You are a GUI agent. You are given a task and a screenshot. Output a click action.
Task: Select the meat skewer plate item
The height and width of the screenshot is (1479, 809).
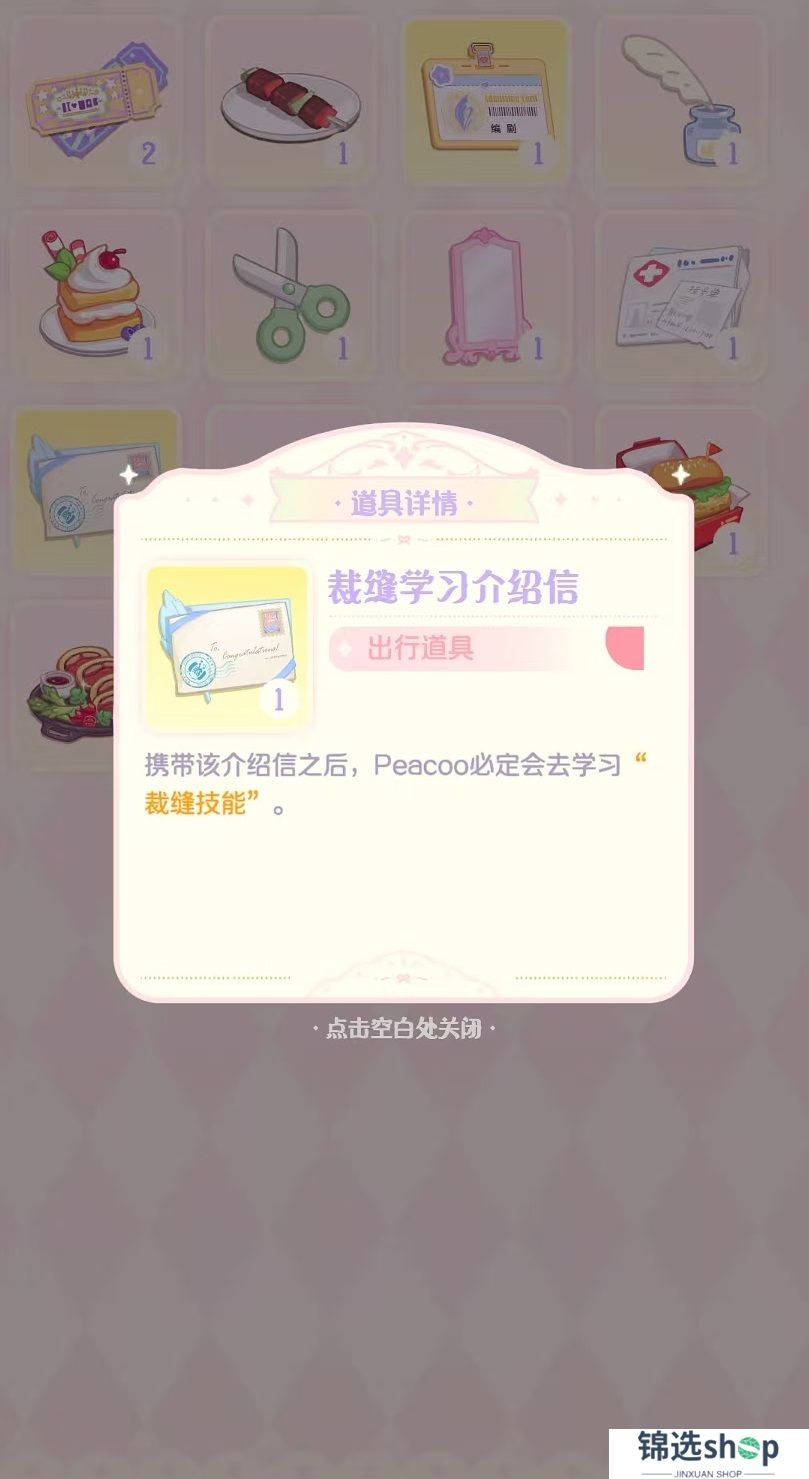290,100
